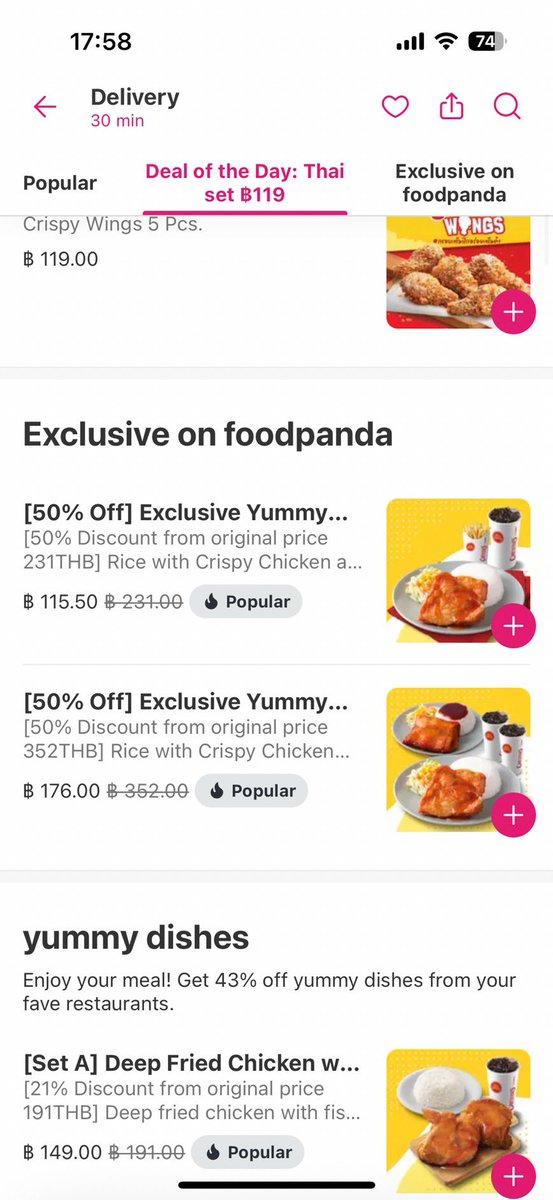553x1200 pixels.
Task: Go back using the arrow
Action: [45, 107]
